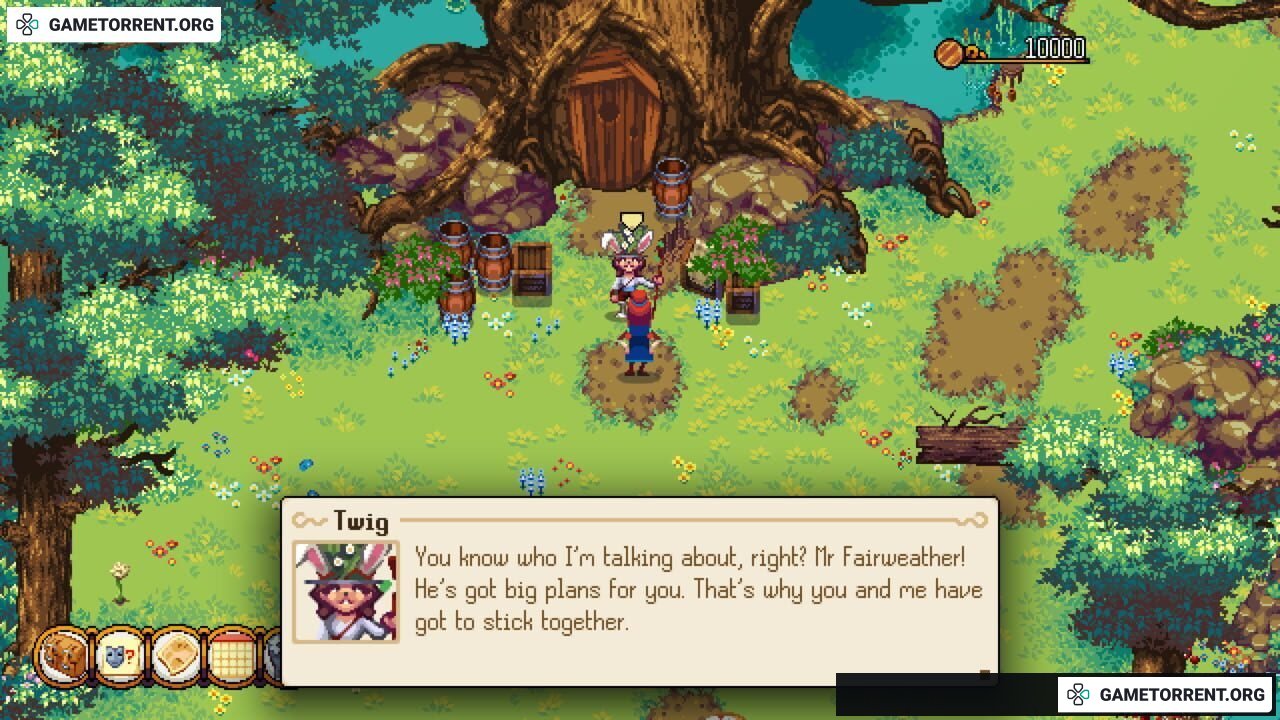This screenshot has width=1280, height=720.
Task: Advance Twig's dialogue box
Action: pos(640,592)
